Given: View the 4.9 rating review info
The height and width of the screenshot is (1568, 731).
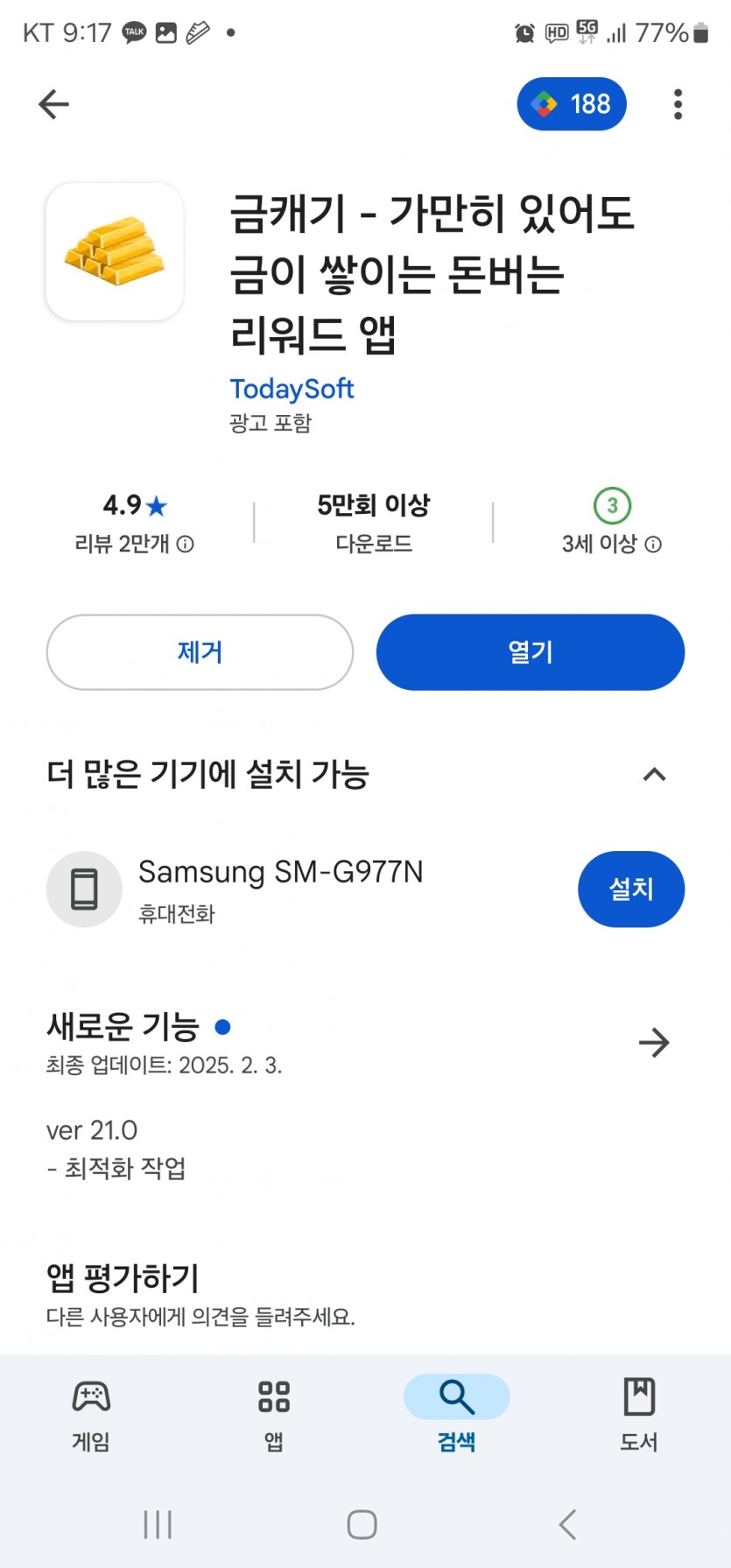Looking at the screenshot, I should pyautogui.click(x=134, y=524).
